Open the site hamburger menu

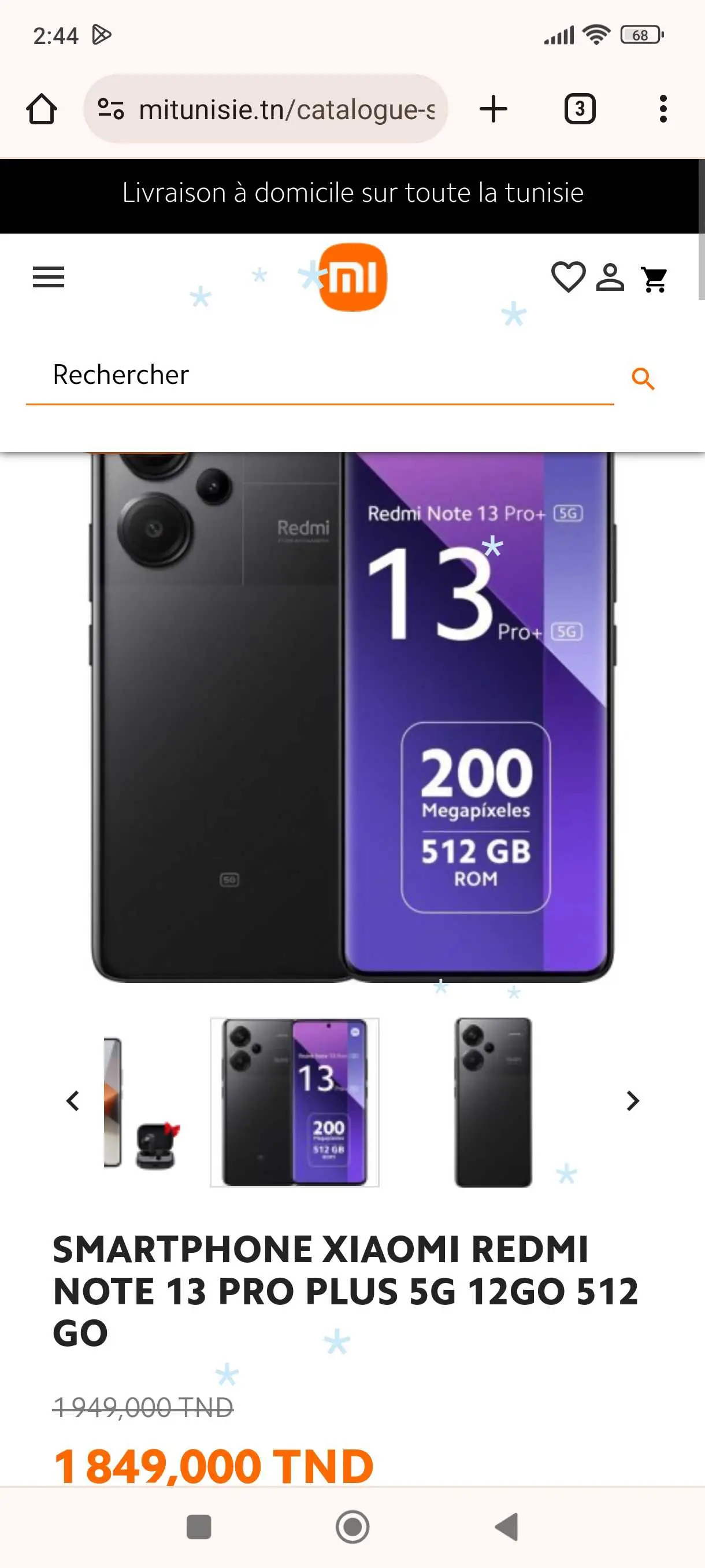(x=49, y=278)
